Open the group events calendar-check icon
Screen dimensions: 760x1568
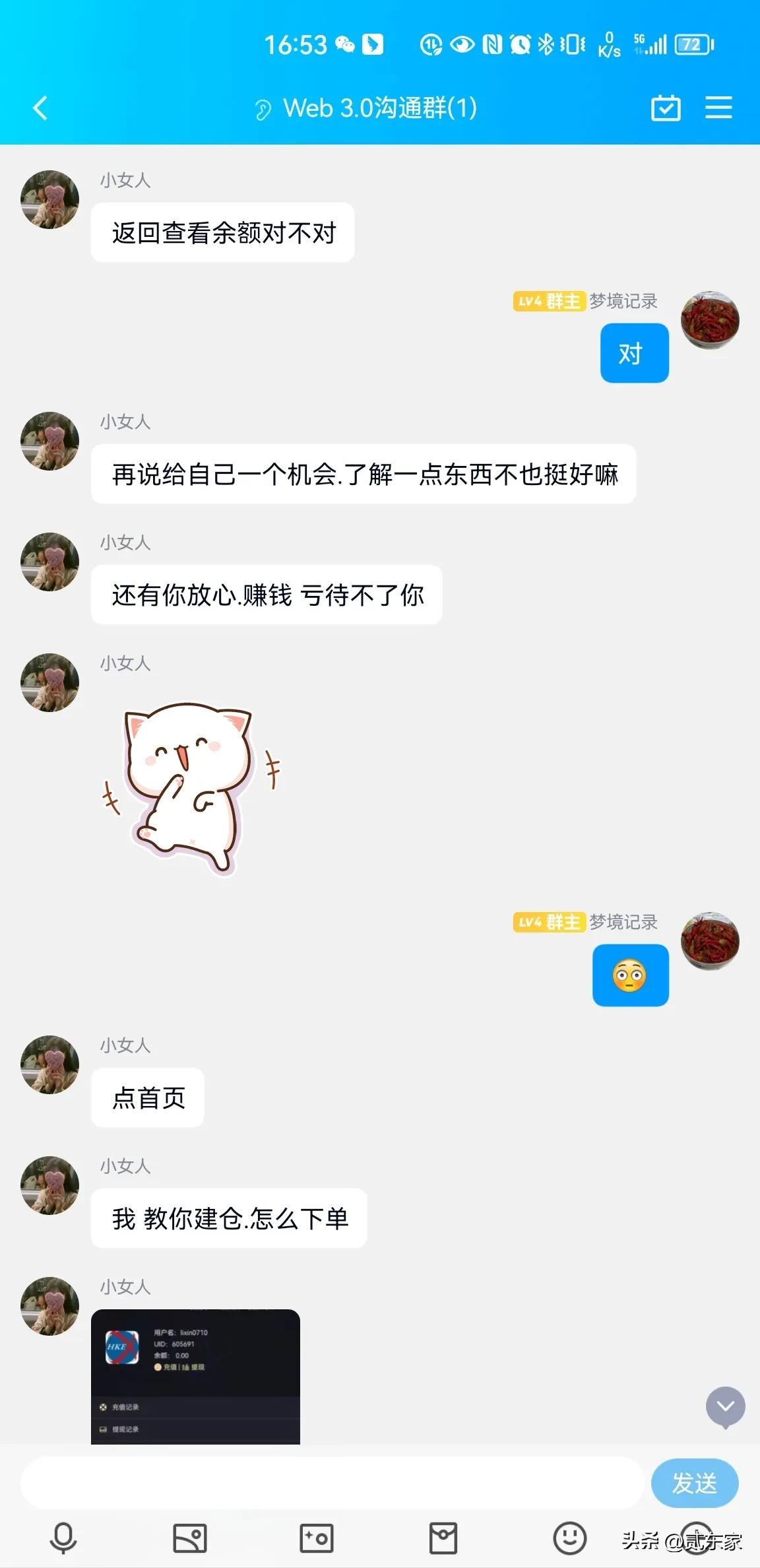666,108
